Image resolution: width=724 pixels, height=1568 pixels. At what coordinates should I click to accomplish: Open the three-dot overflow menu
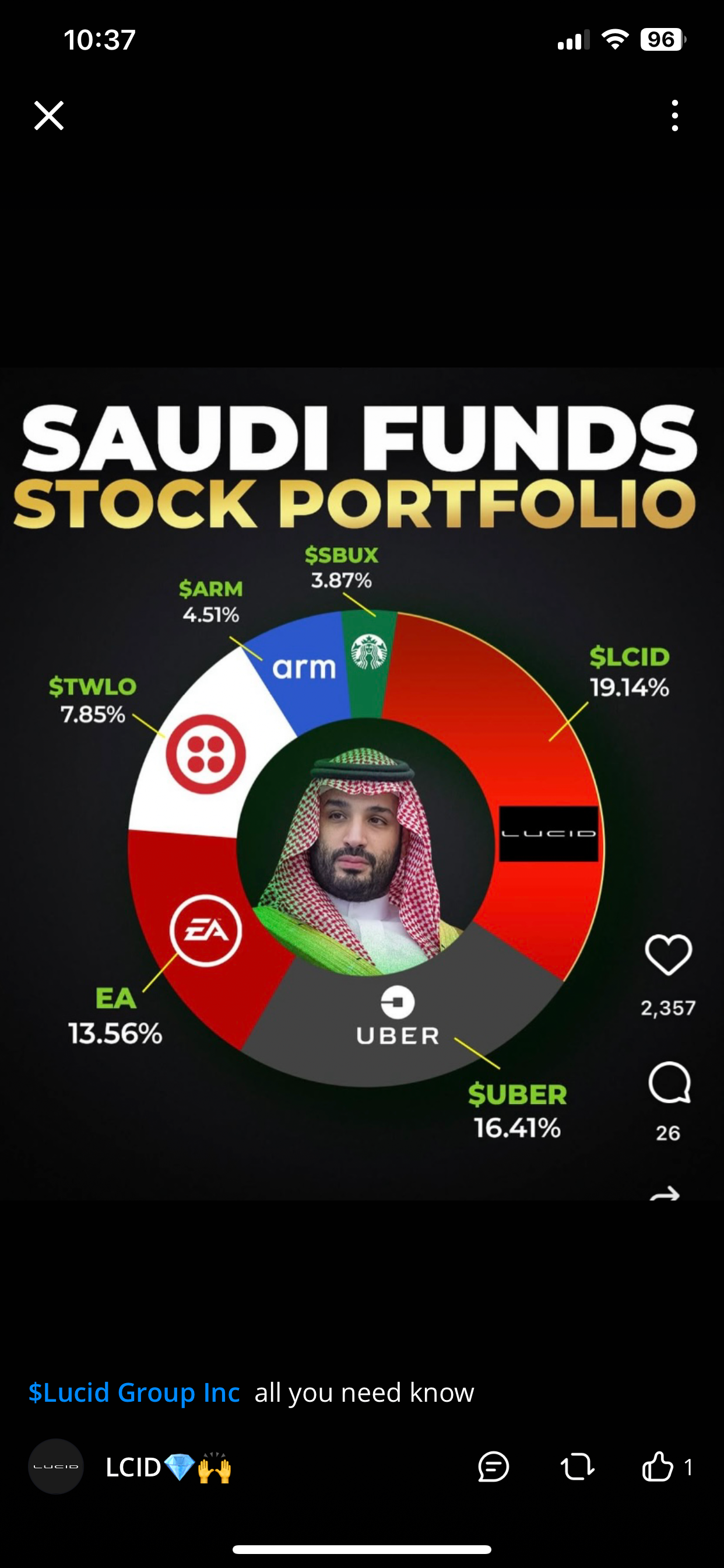(674, 116)
